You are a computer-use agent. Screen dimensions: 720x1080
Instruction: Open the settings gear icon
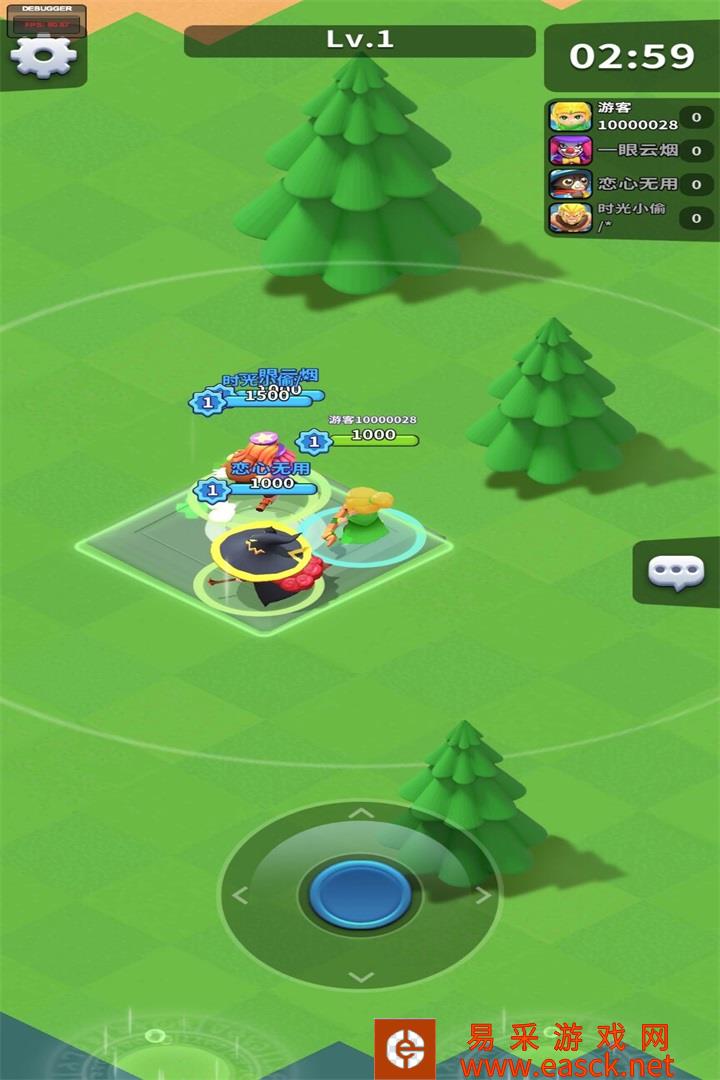click(x=43, y=55)
